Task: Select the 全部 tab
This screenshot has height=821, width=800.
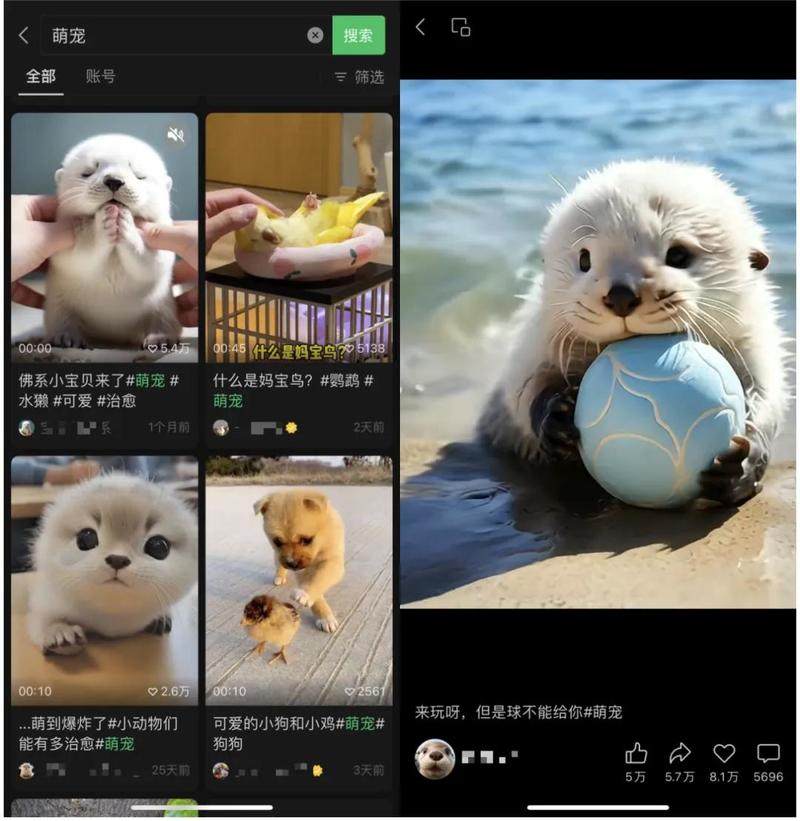Action: [x=41, y=77]
